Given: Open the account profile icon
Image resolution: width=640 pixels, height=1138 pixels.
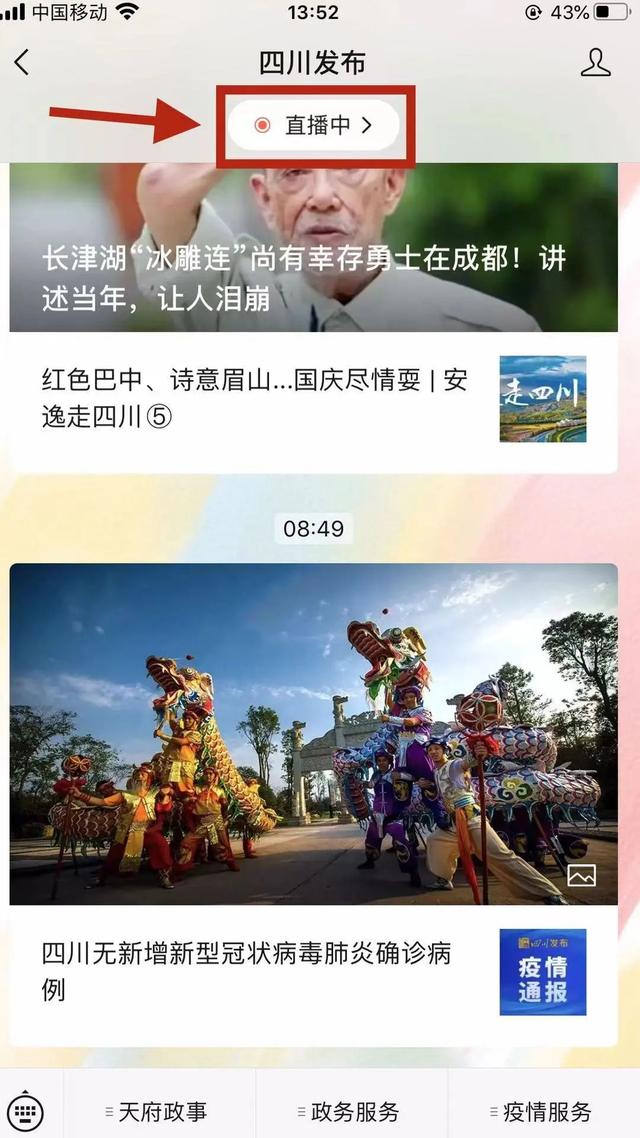Looking at the screenshot, I should pos(595,62).
